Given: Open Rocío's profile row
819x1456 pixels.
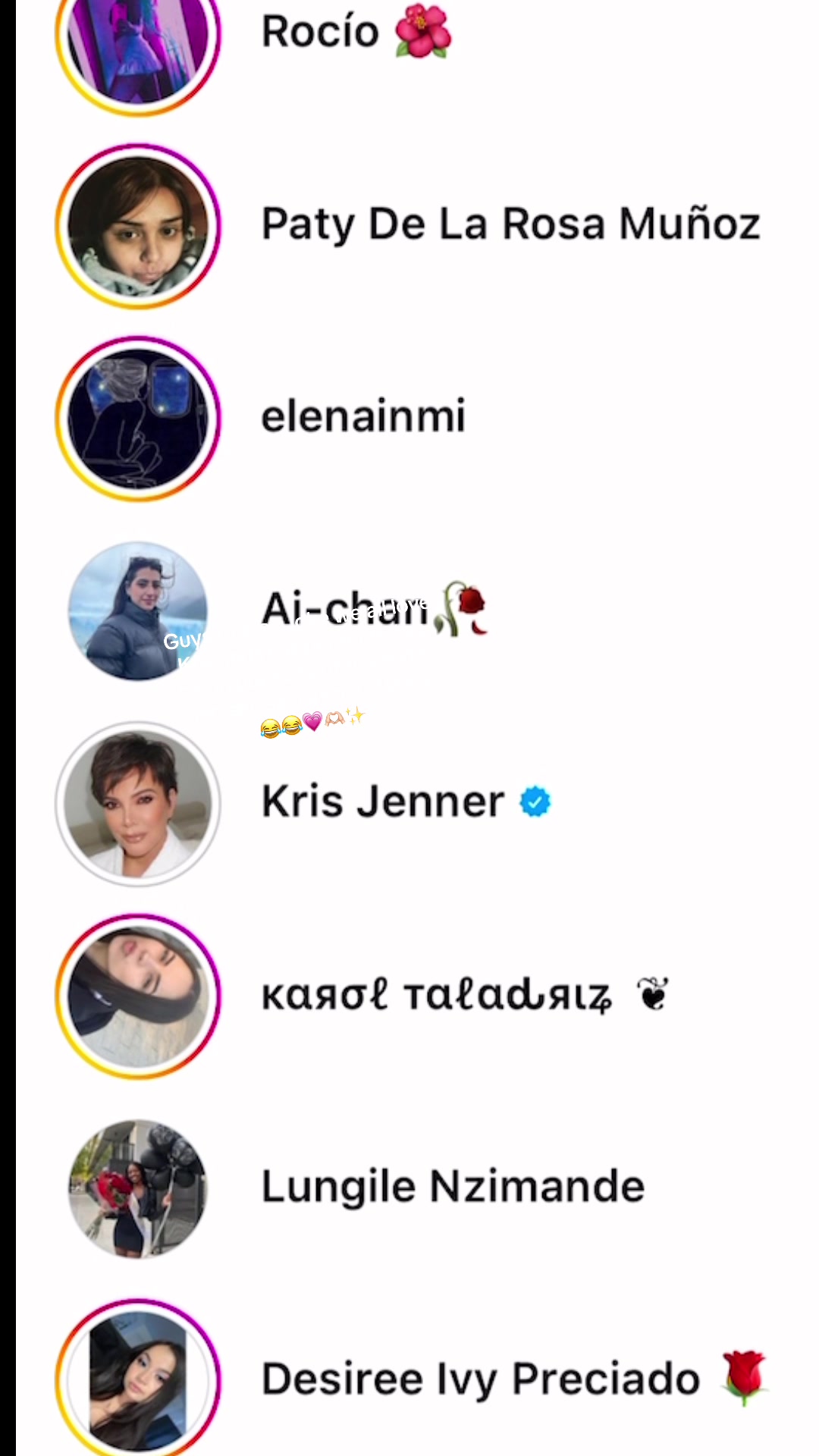Looking at the screenshot, I should point(356,32).
